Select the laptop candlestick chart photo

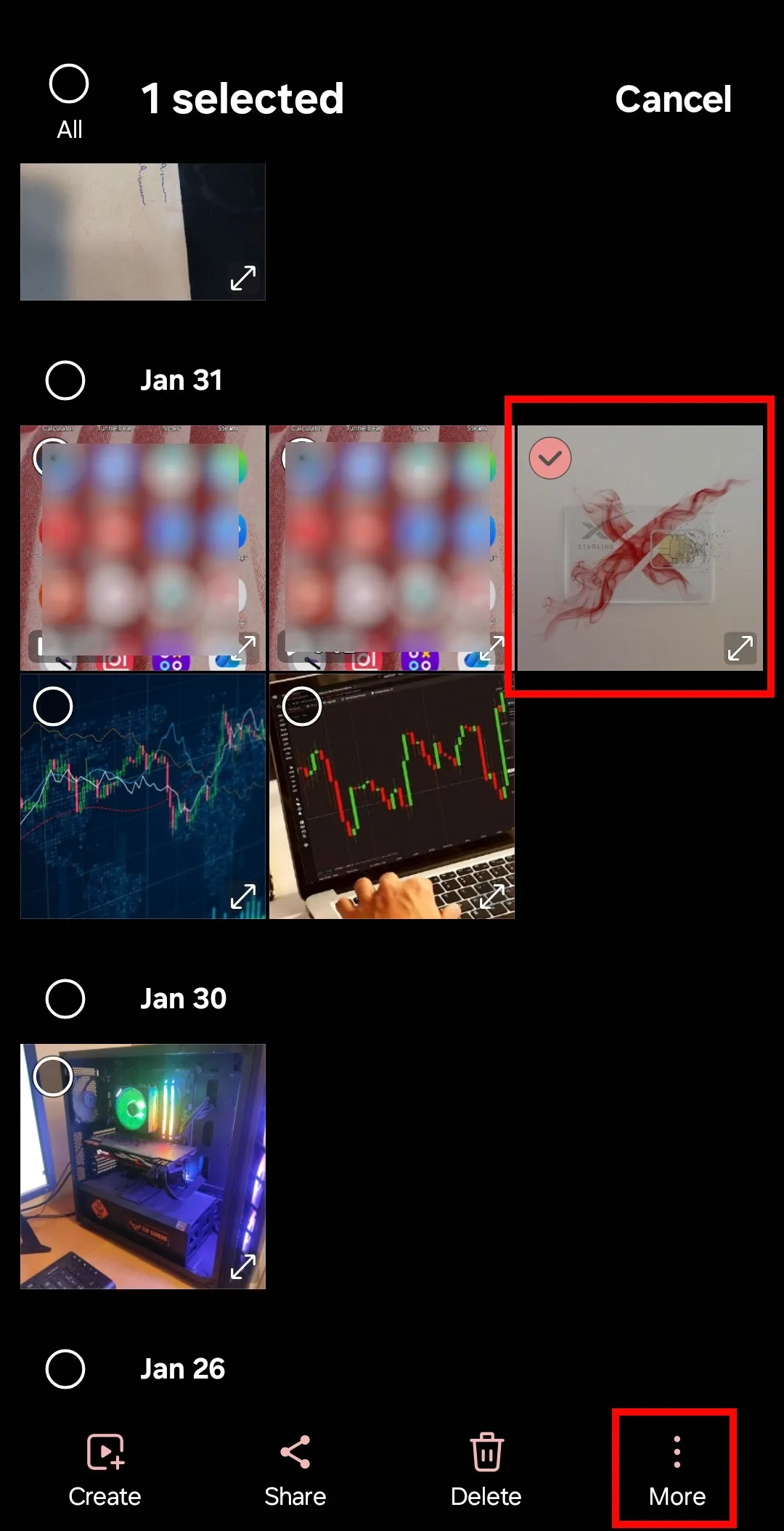[302, 706]
